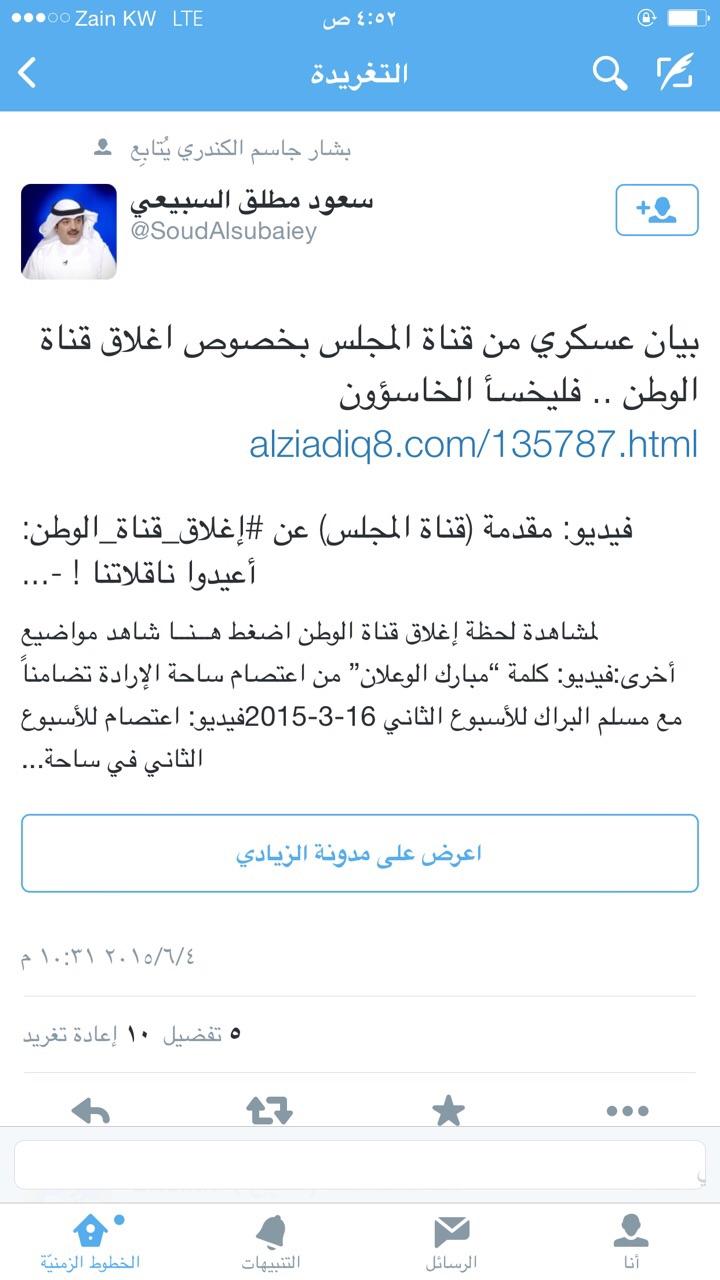Go back using the top-left arrow
Image resolution: width=720 pixels, height=1280 pixels.
pyautogui.click(x=27, y=73)
